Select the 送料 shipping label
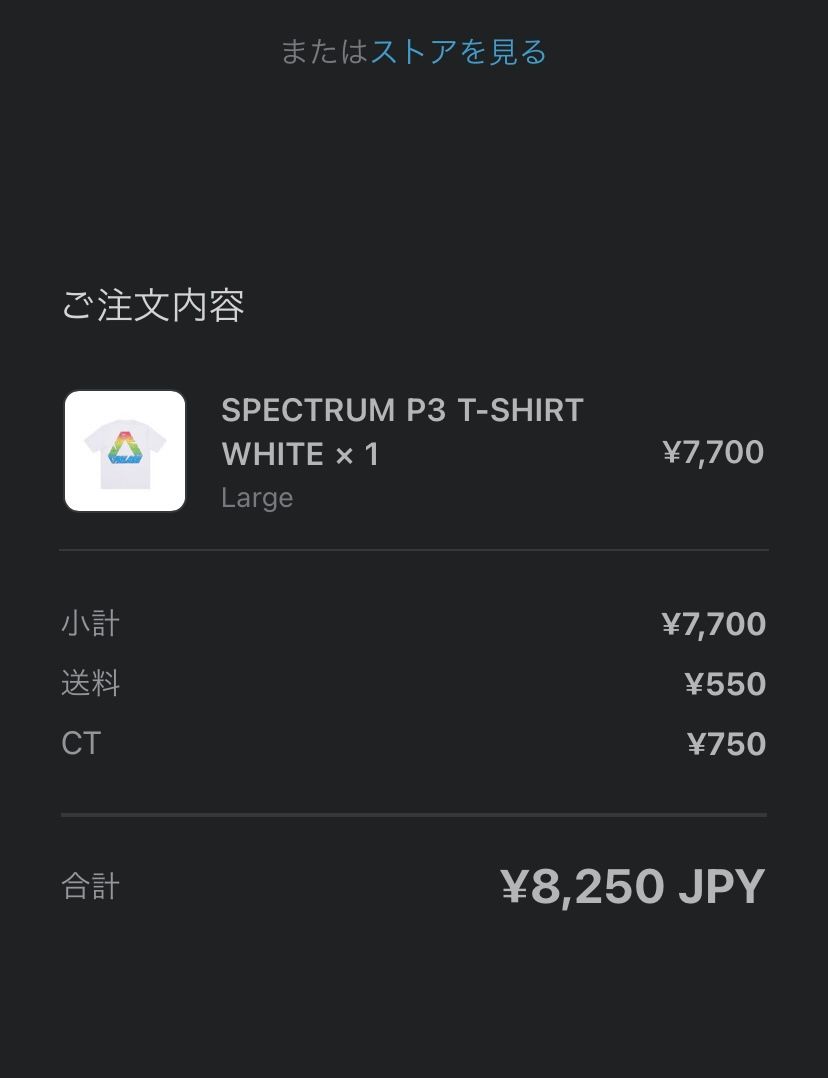 click(91, 683)
